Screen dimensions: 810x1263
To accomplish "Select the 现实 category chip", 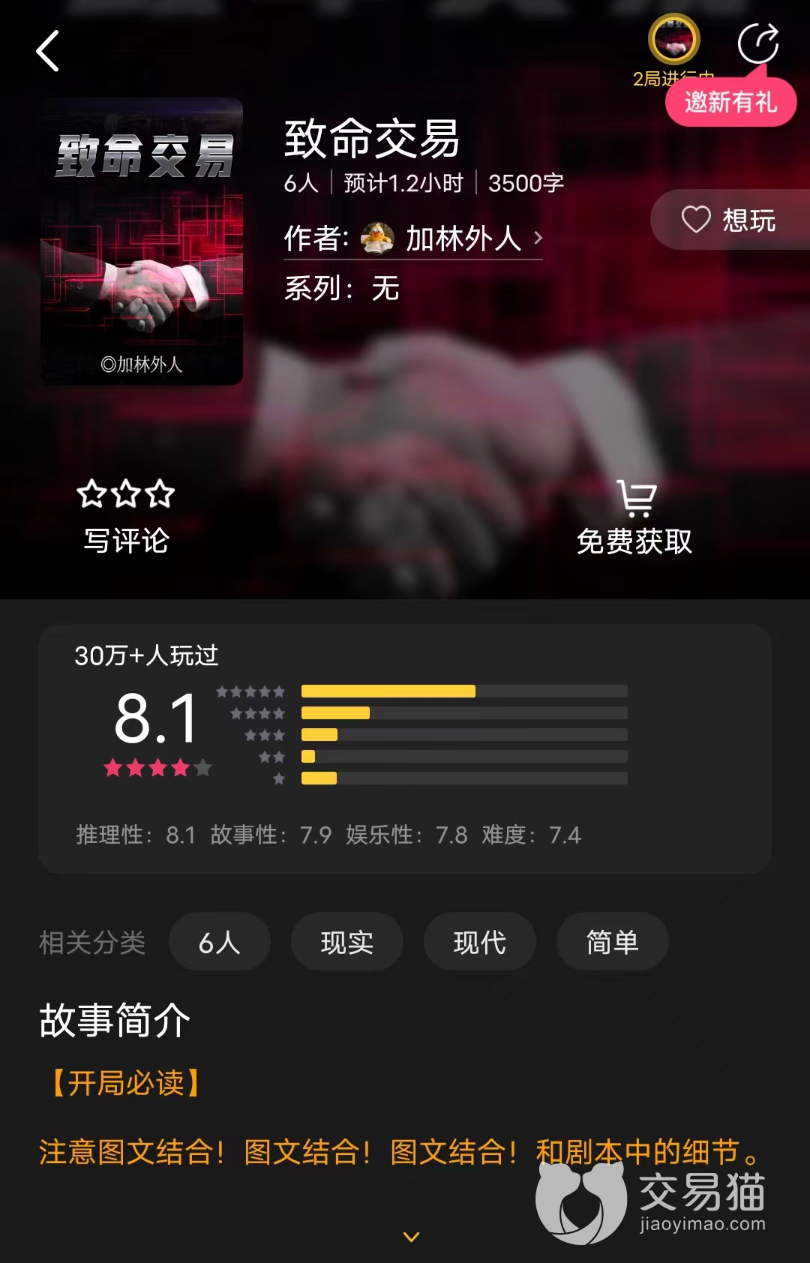I will pyautogui.click(x=347, y=942).
